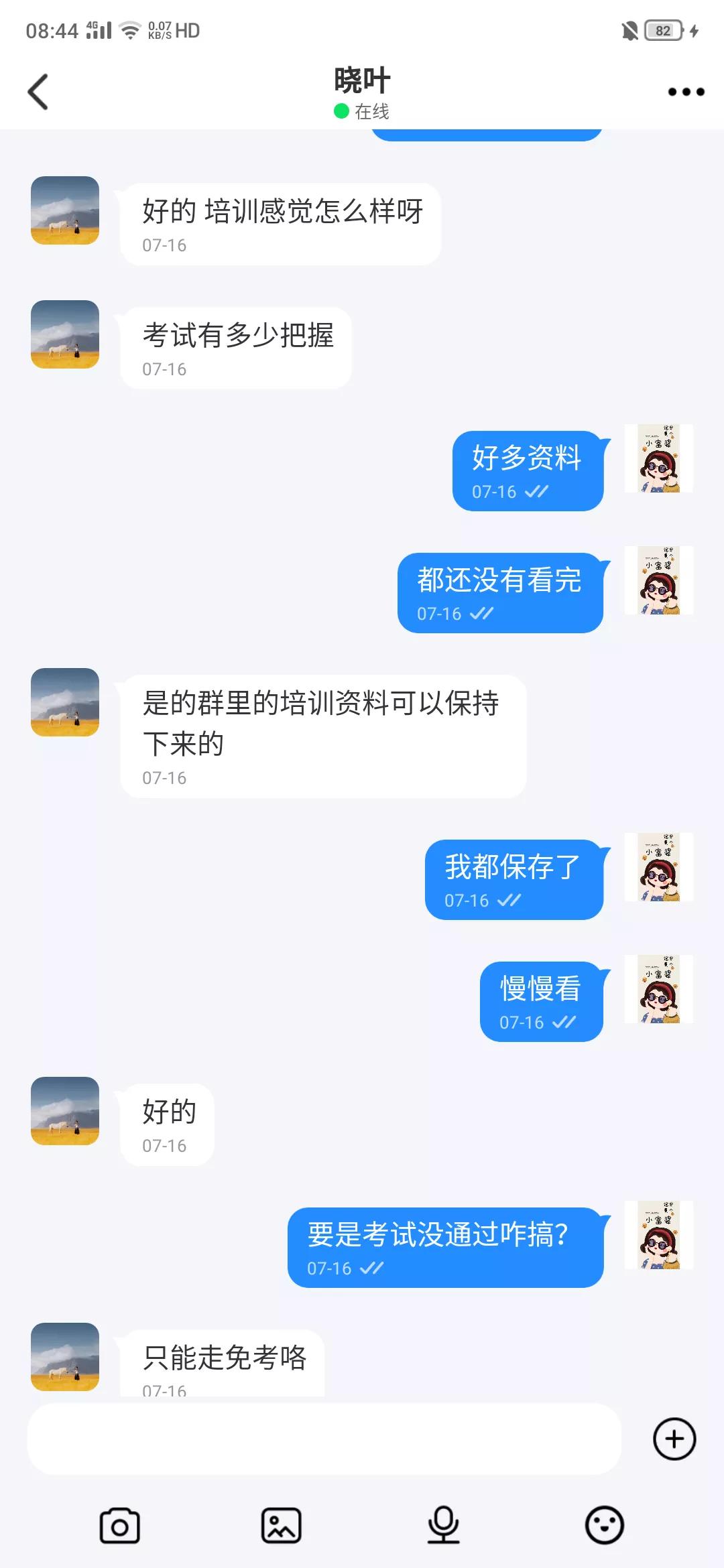724x1568 pixels.
Task: Open the emoji picker
Action: (604, 1522)
